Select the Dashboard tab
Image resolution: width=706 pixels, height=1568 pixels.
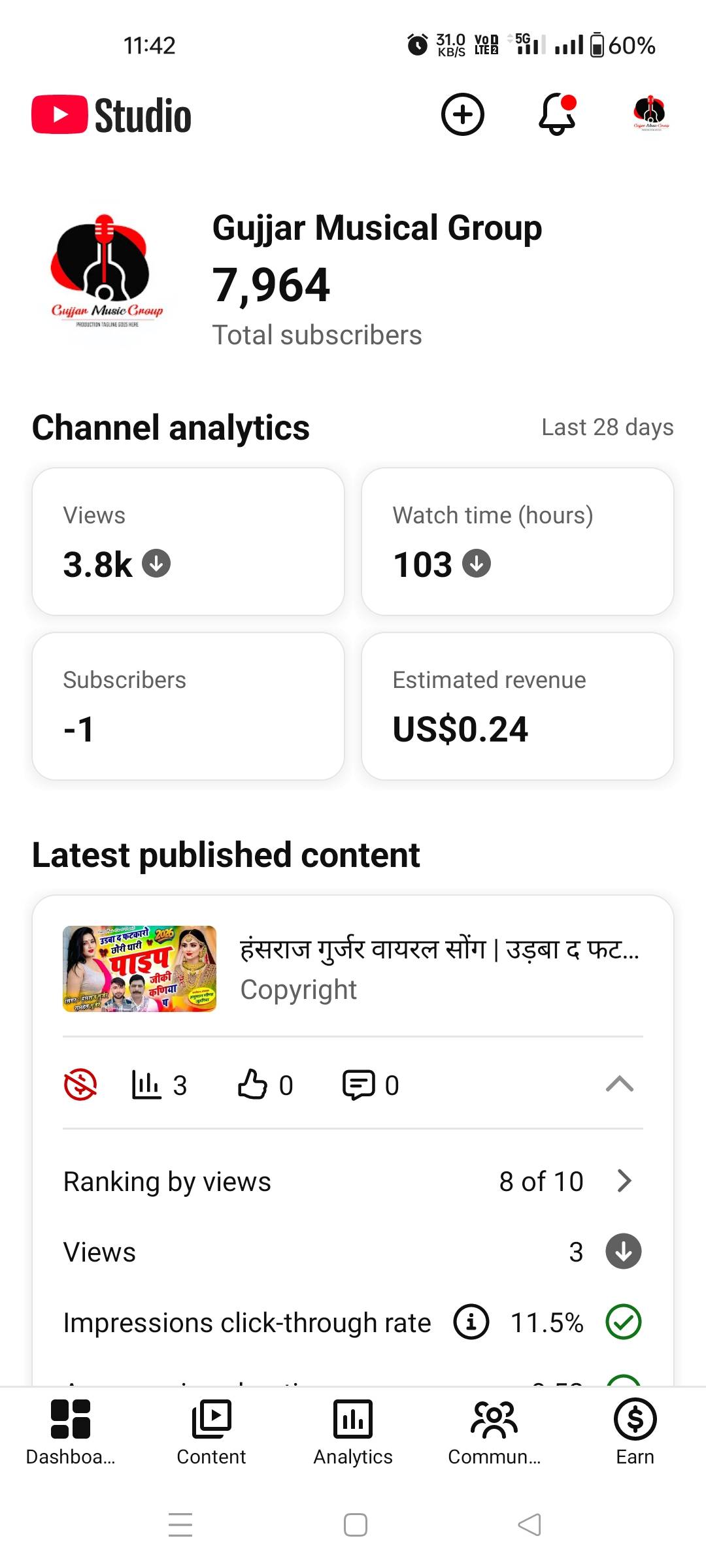[71, 1431]
